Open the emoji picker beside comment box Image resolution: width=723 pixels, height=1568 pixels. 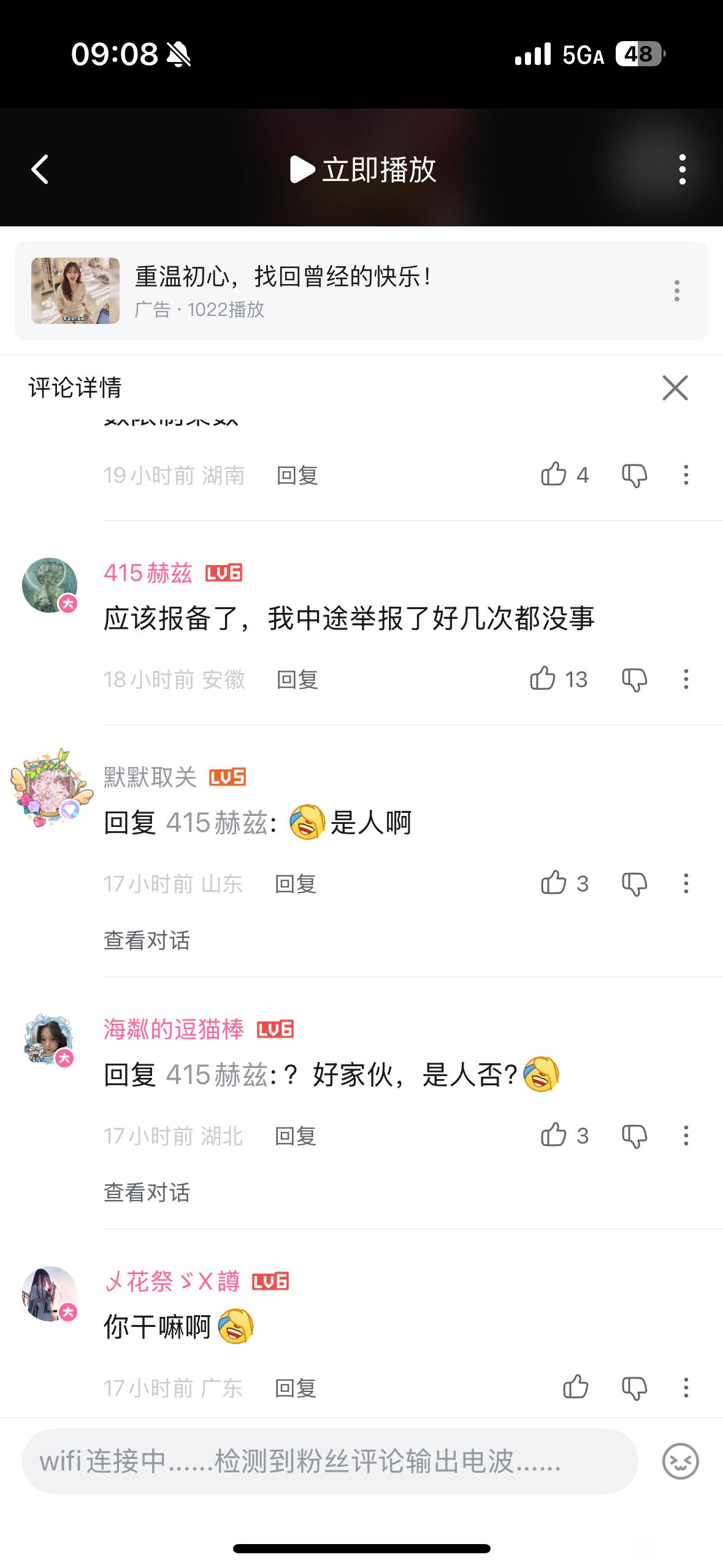click(681, 1461)
